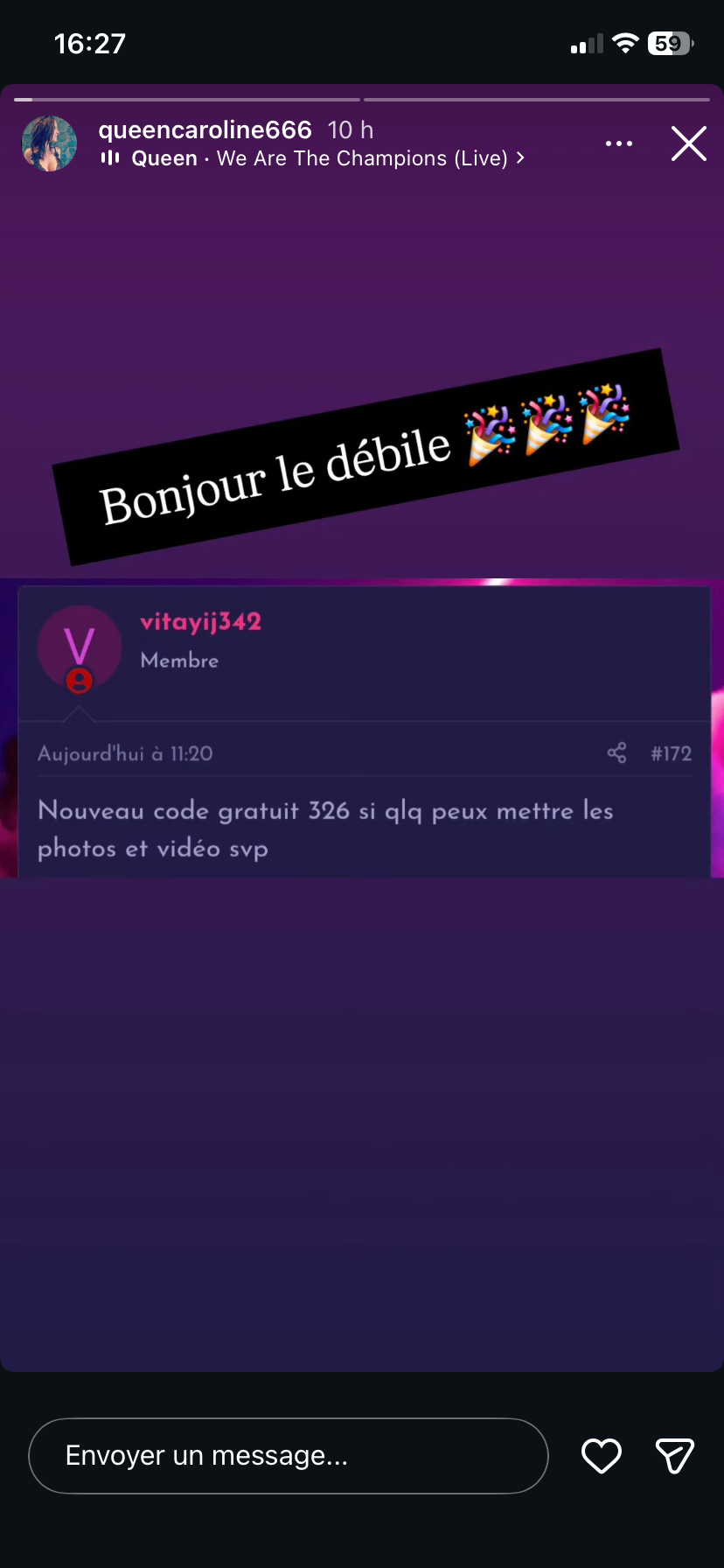Screen dimensions: 724x1568
Task: Close the story viewer
Action: click(688, 143)
